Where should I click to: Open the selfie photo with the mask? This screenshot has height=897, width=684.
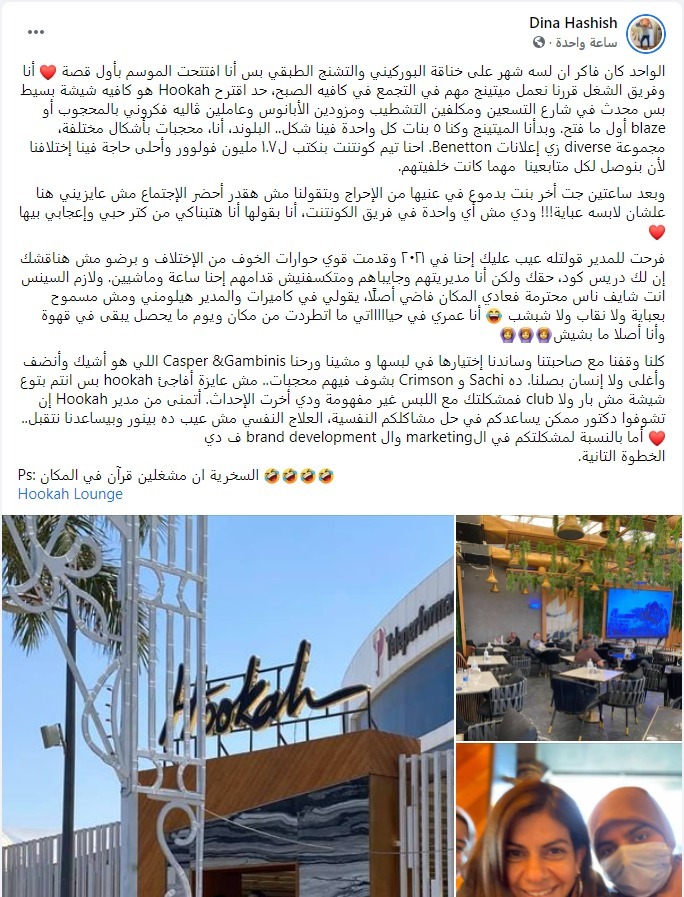point(568,820)
